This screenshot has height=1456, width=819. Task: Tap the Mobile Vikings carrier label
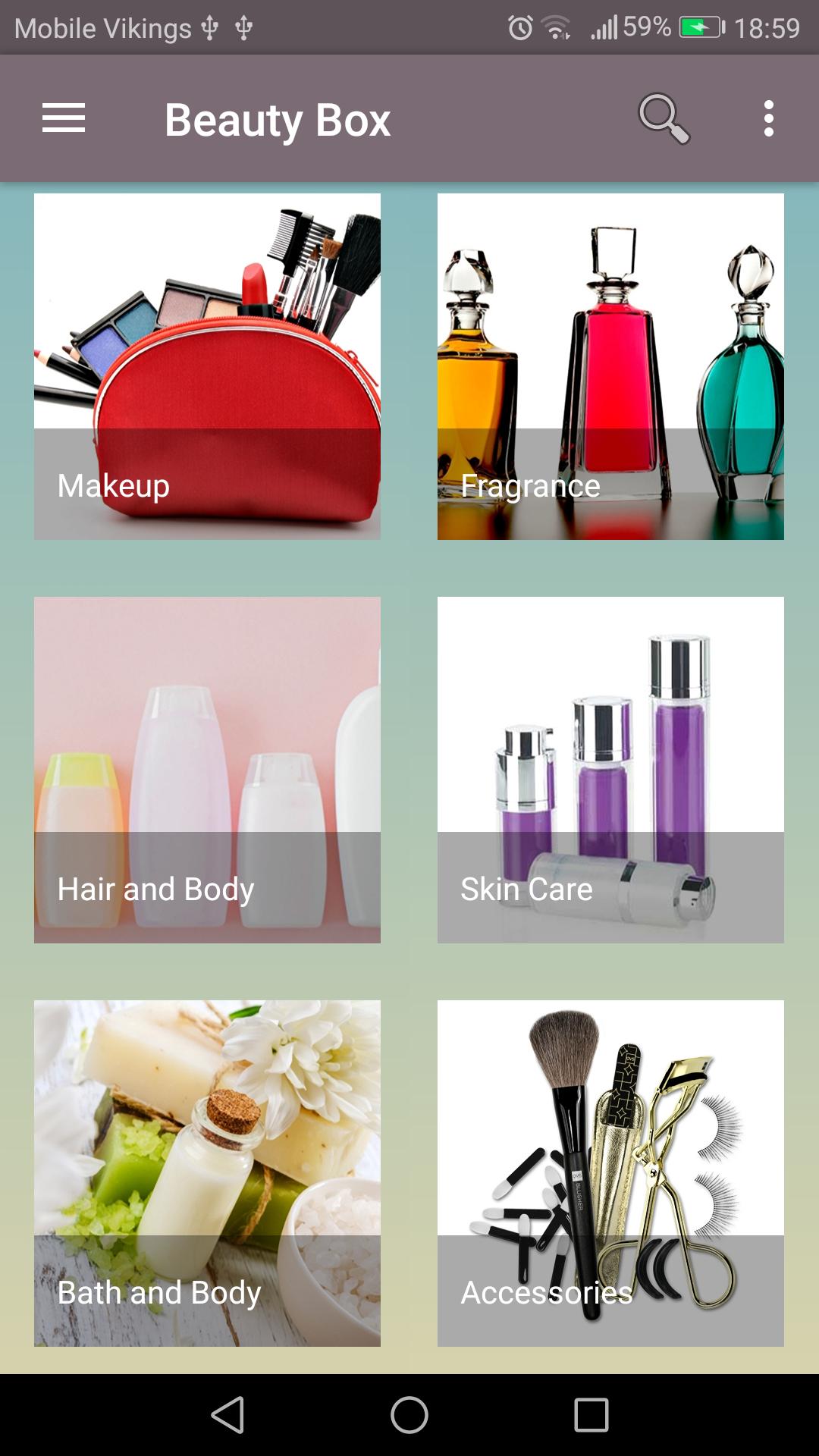[x=103, y=27]
